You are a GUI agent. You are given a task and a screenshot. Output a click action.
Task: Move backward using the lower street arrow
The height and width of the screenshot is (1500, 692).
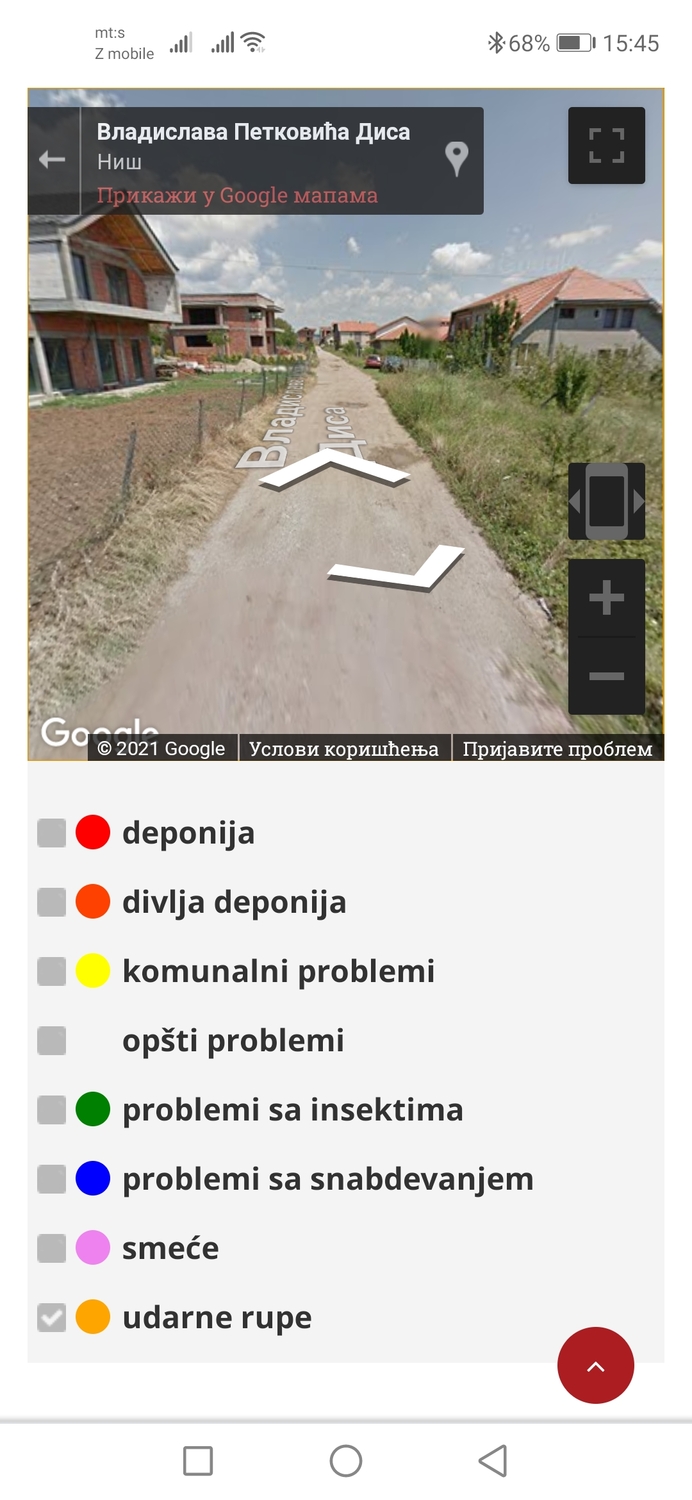398,568
